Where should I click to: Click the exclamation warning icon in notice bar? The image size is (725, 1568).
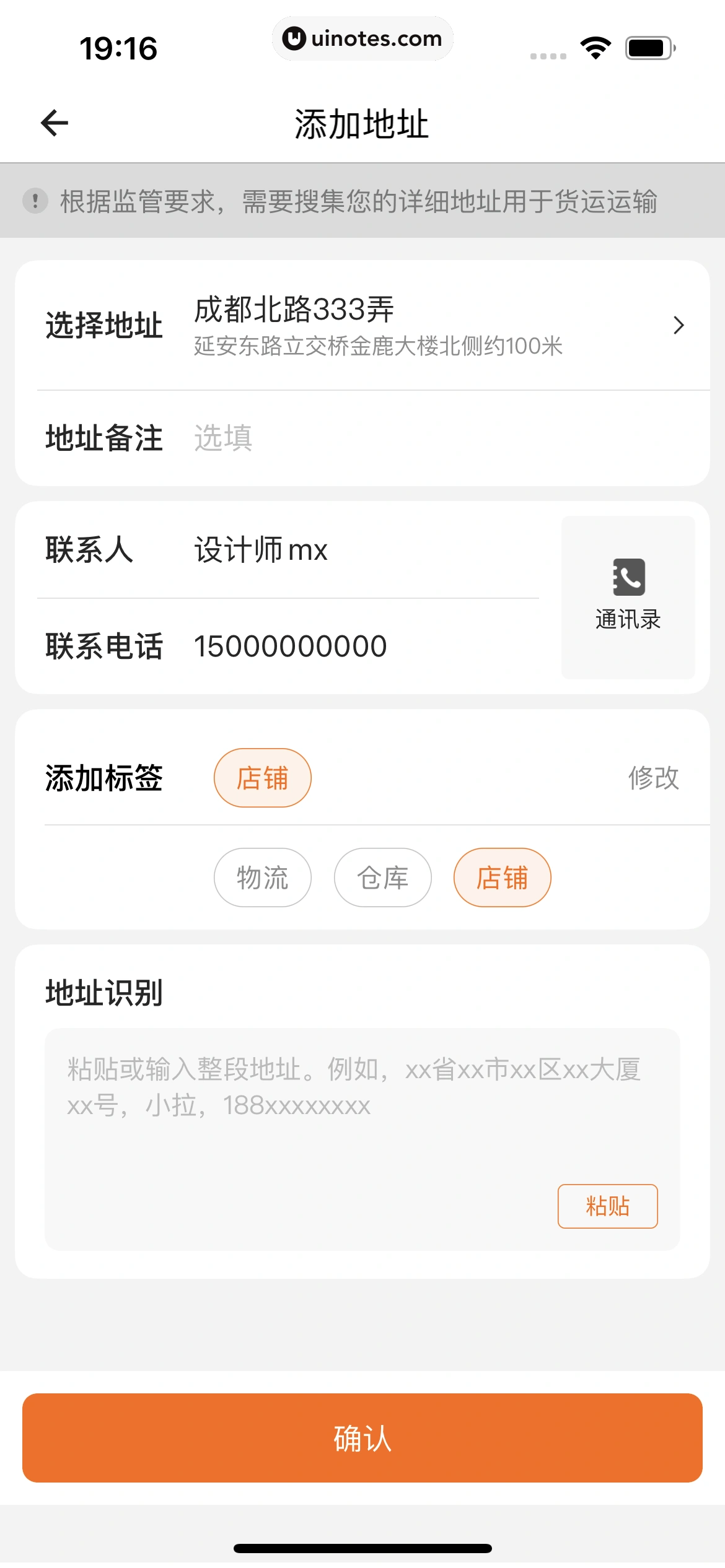[x=35, y=200]
